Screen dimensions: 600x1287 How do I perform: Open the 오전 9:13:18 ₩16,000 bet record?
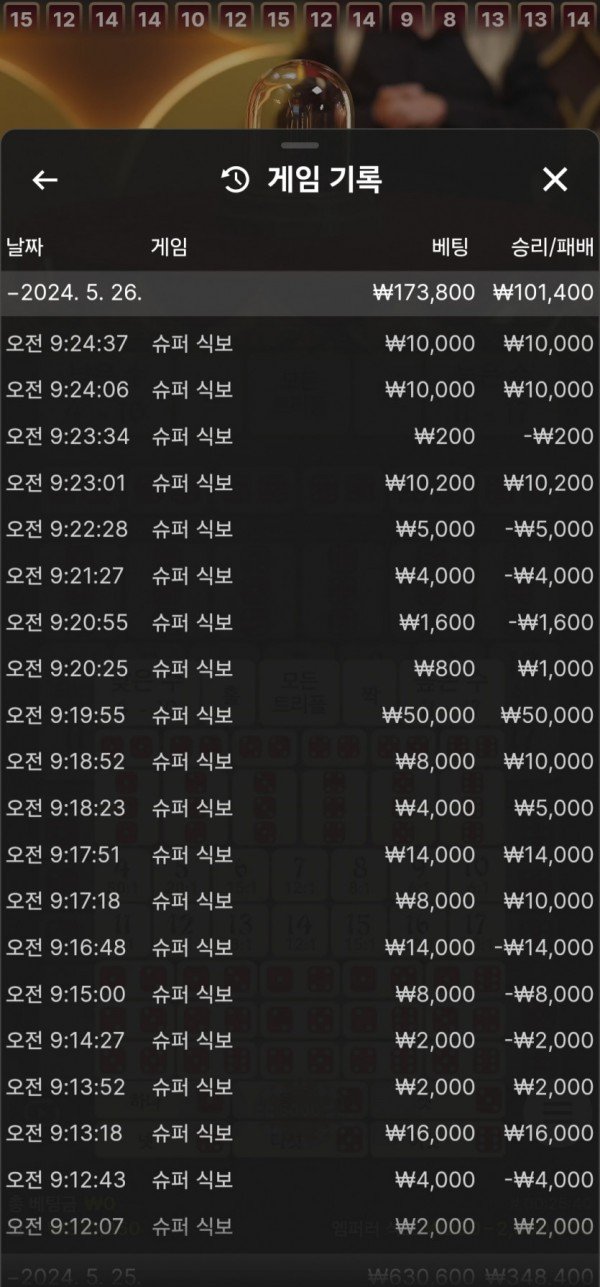pos(300,1133)
